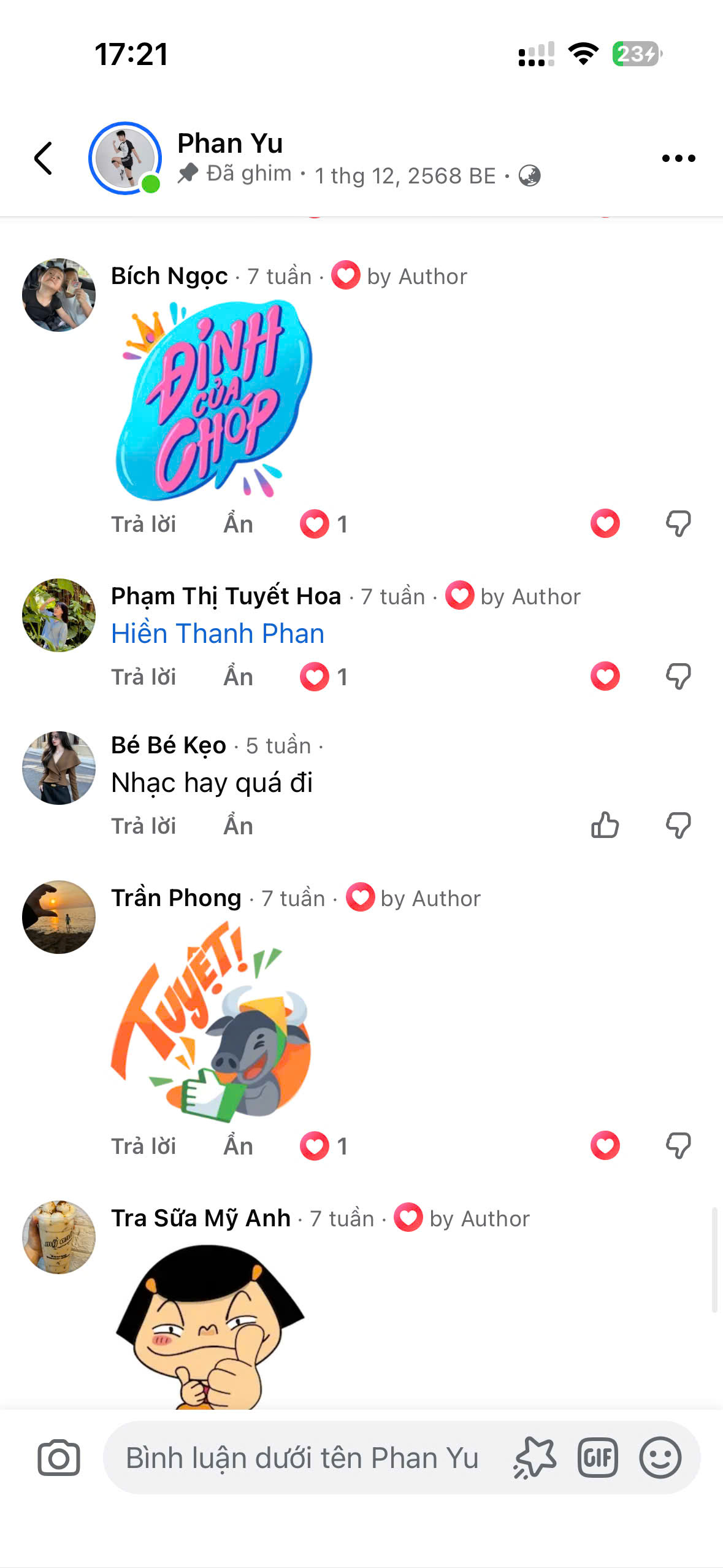
Task: Remove love reaction on Phạm Thị Tuyết Hoa's comment
Action: click(605, 677)
